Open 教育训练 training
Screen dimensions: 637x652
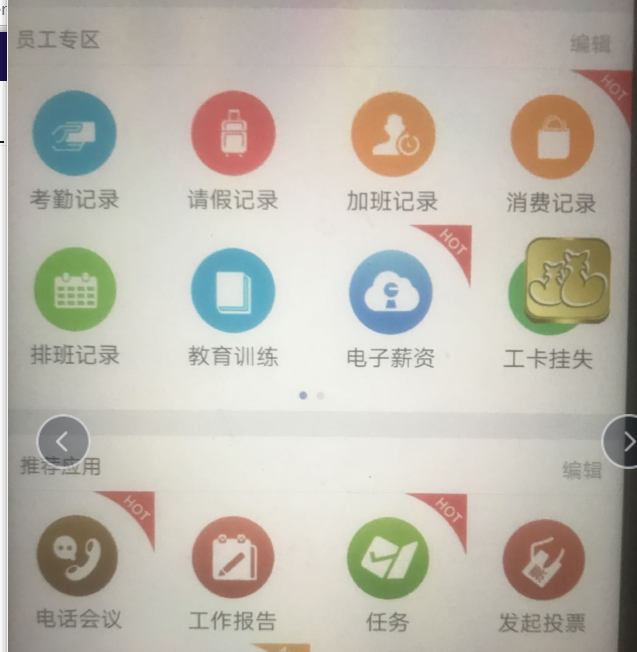[233, 291]
